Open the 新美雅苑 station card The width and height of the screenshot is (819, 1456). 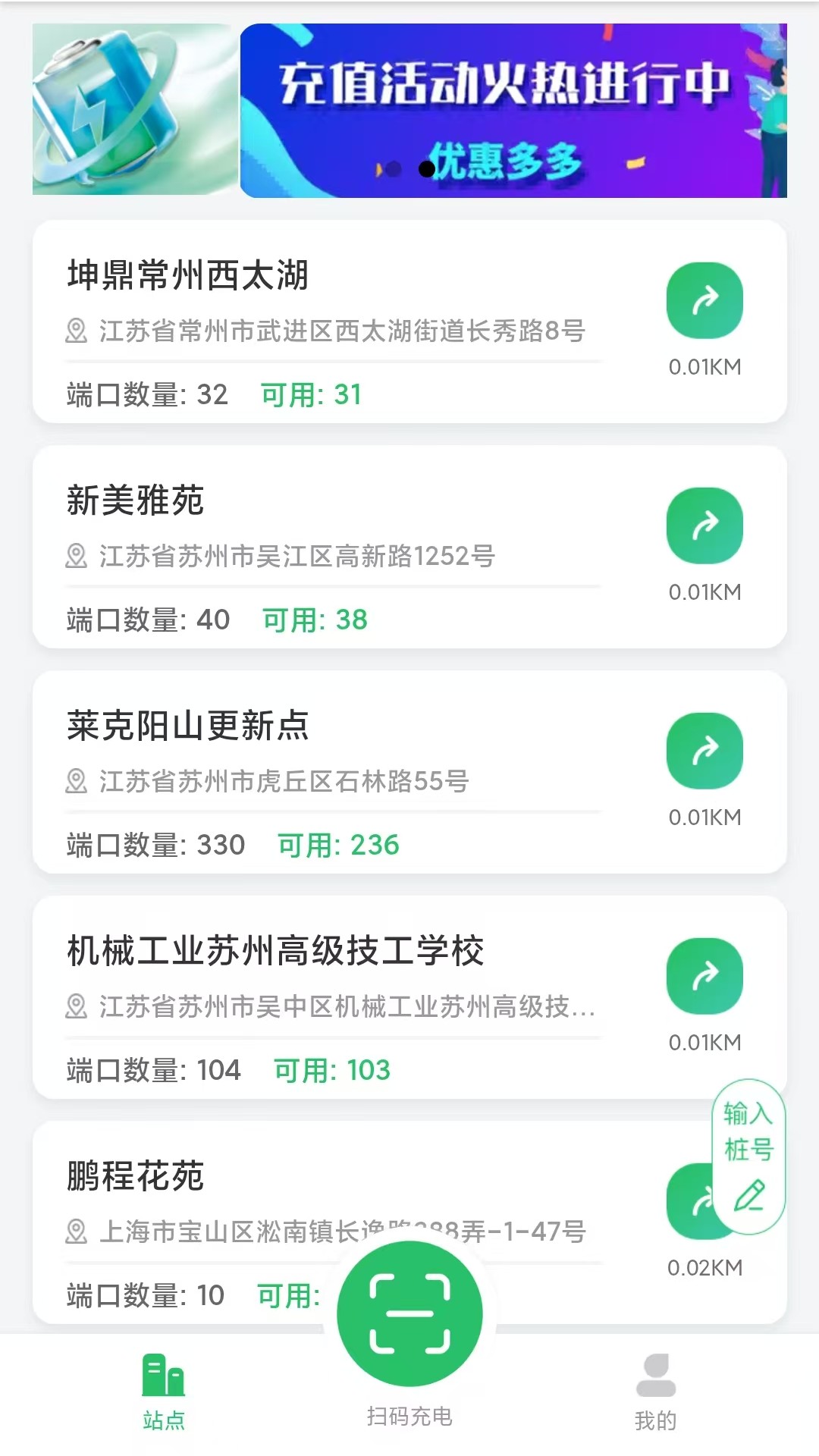pyautogui.click(x=334, y=547)
